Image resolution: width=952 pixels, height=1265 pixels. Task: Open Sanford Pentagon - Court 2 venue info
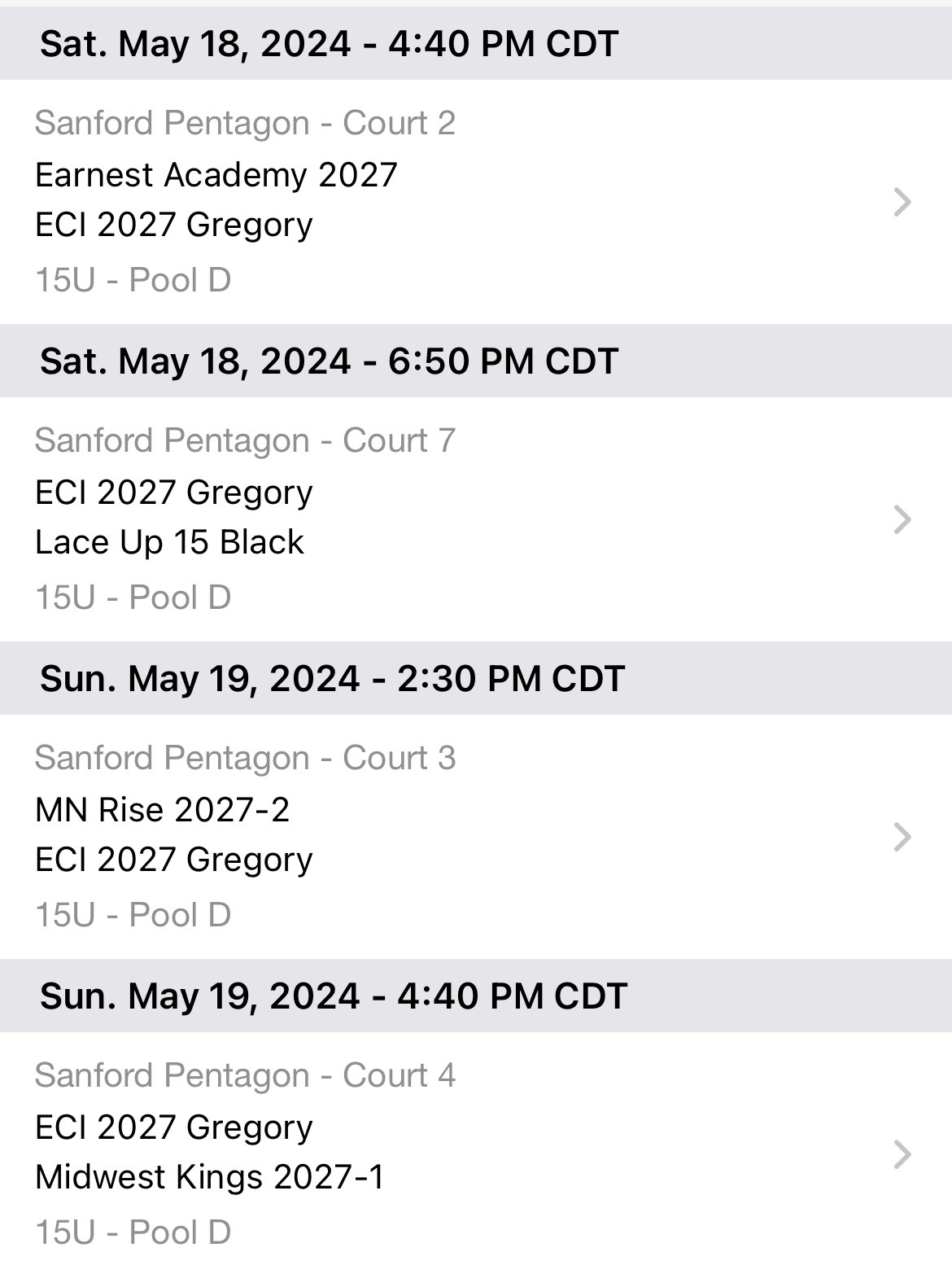point(247,124)
